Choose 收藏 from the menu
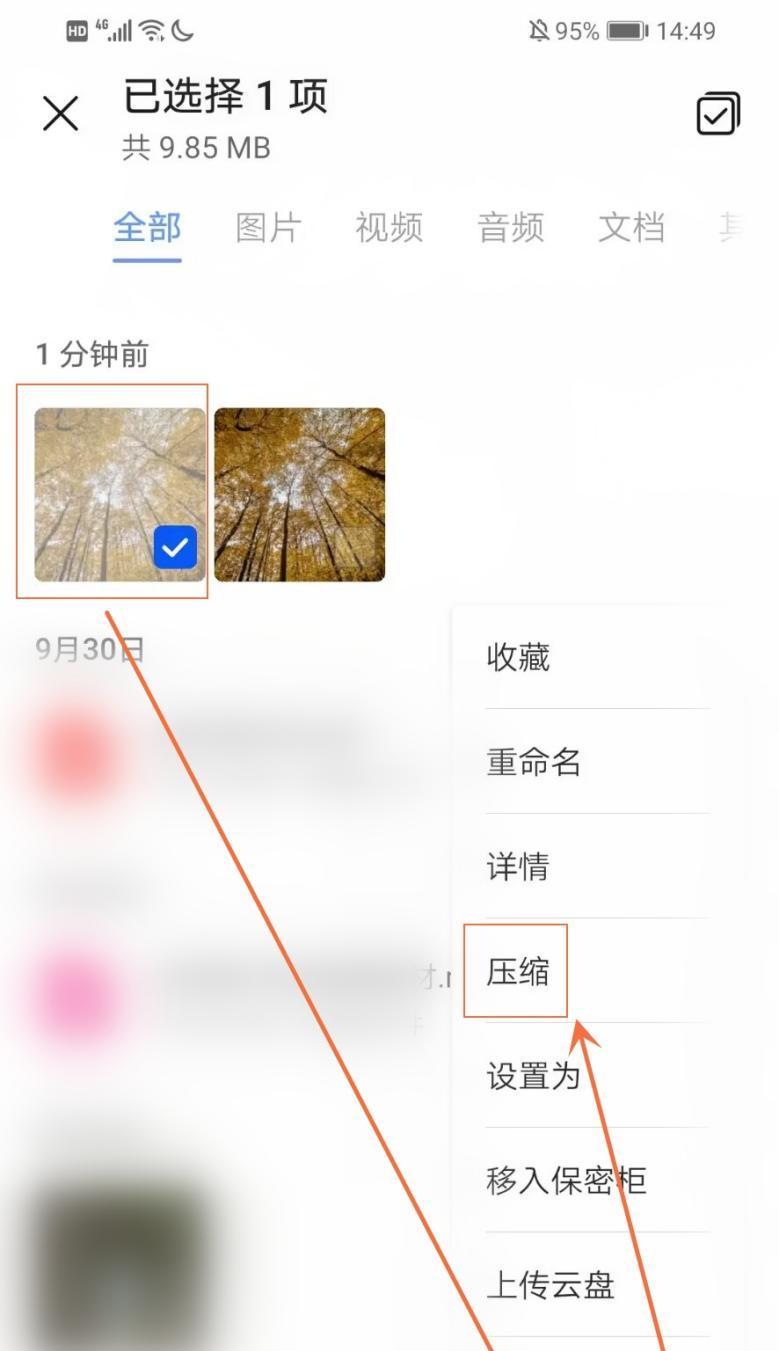The image size is (779, 1351). point(518,658)
